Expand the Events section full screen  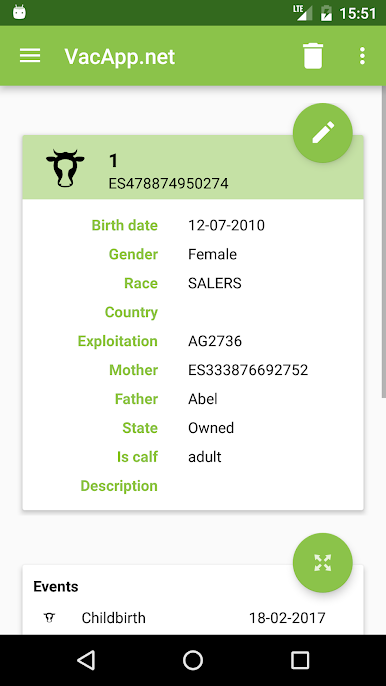click(323, 563)
